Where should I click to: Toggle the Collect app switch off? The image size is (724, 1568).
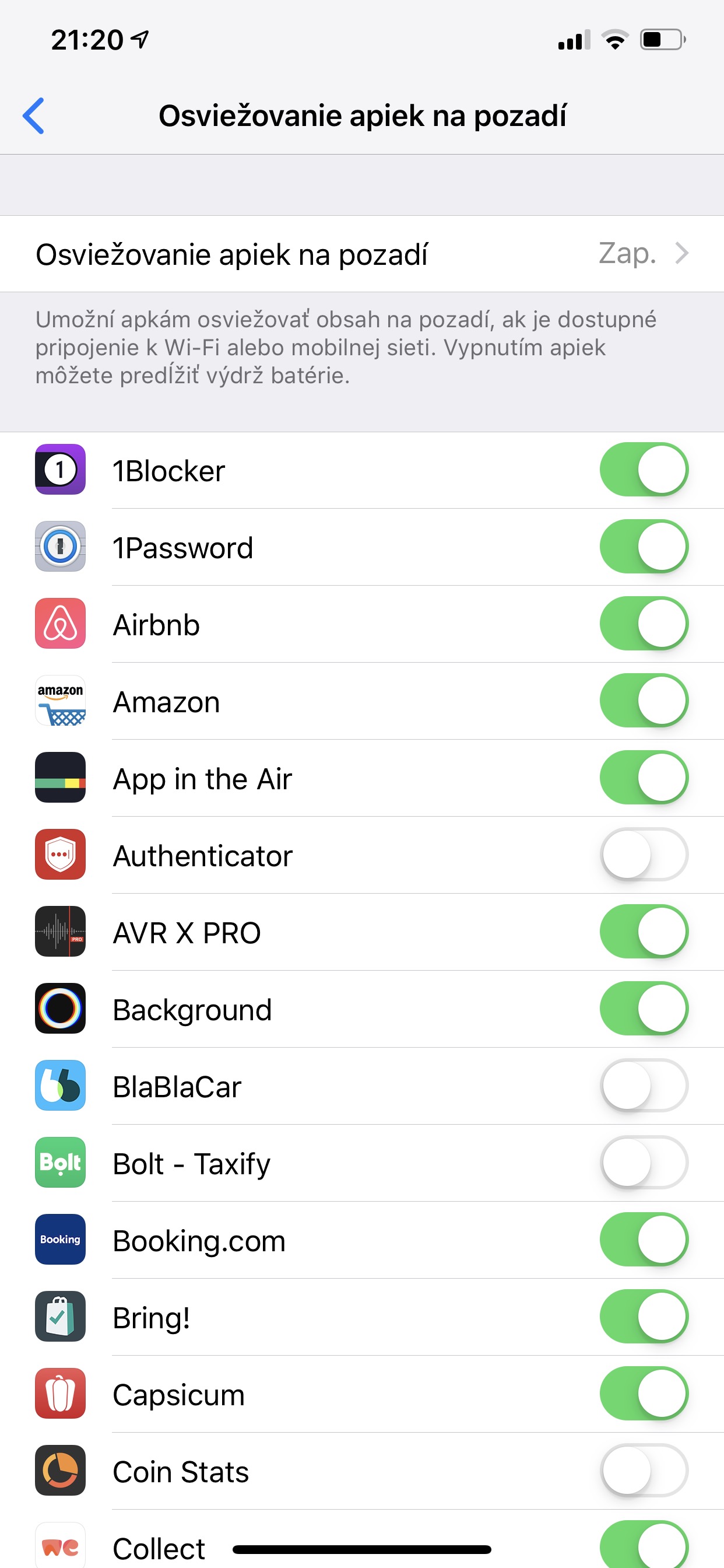(644, 1545)
